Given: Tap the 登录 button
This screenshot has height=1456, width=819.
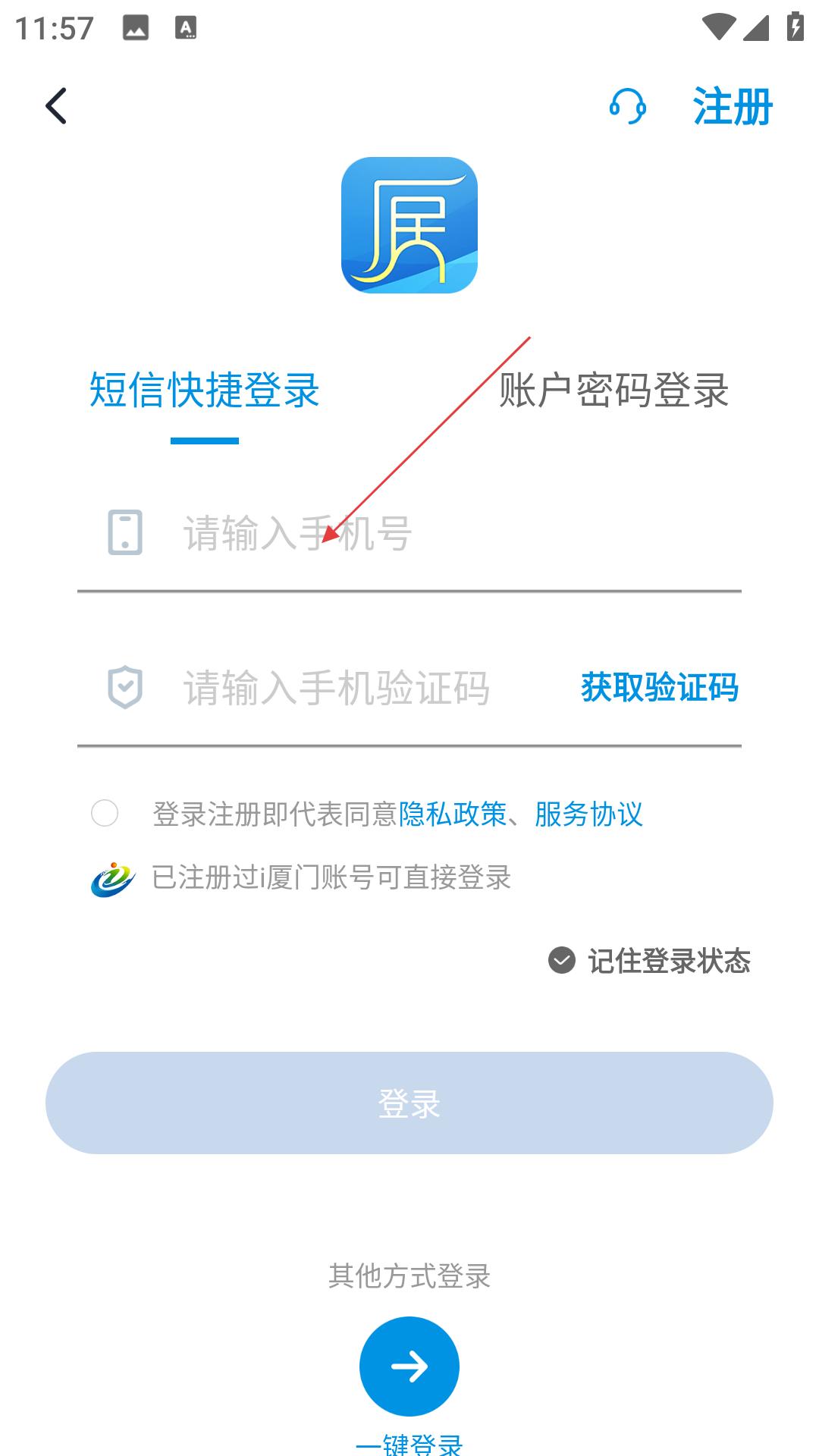Looking at the screenshot, I should [x=409, y=1103].
